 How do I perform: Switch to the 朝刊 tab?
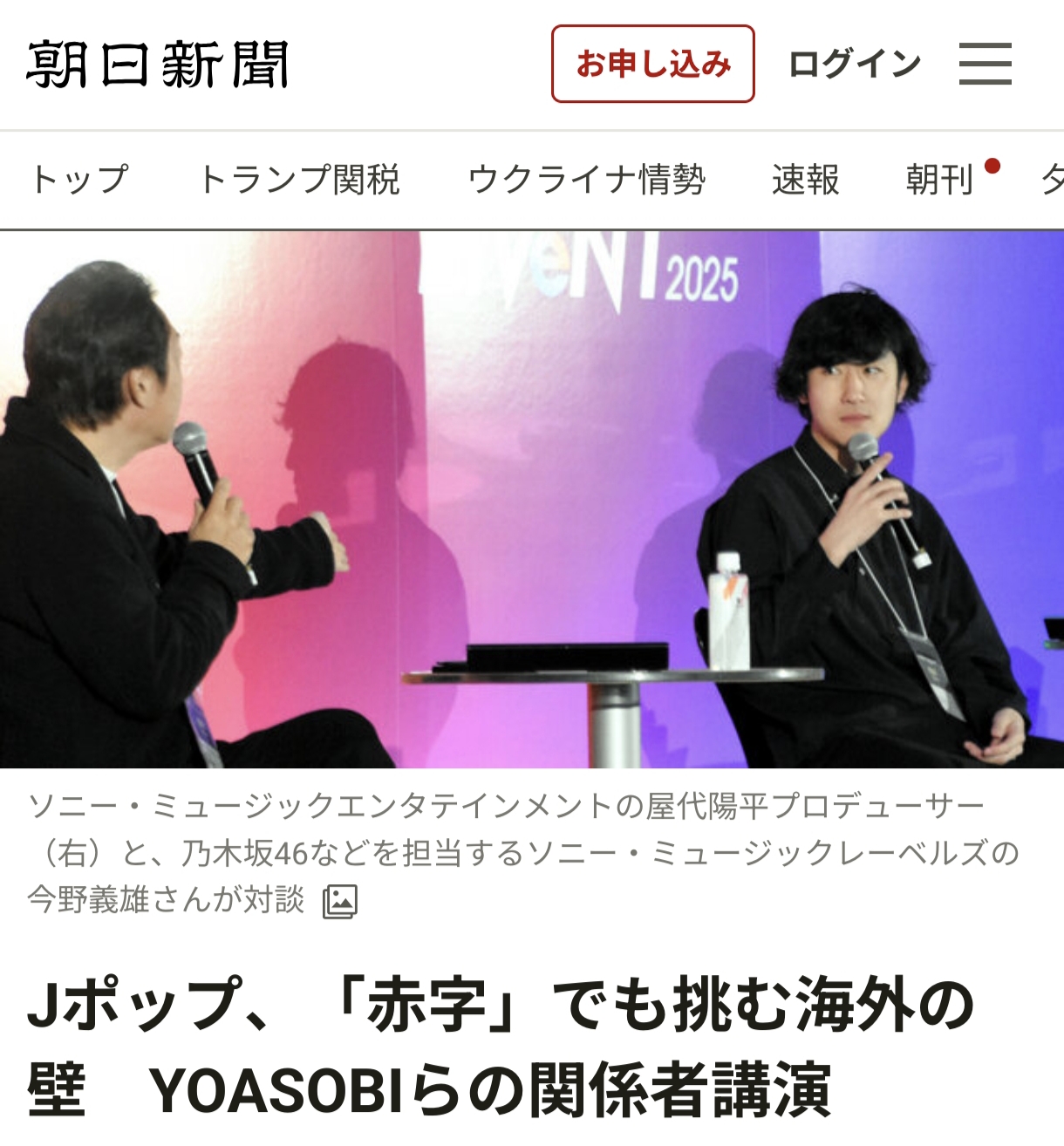point(940,180)
